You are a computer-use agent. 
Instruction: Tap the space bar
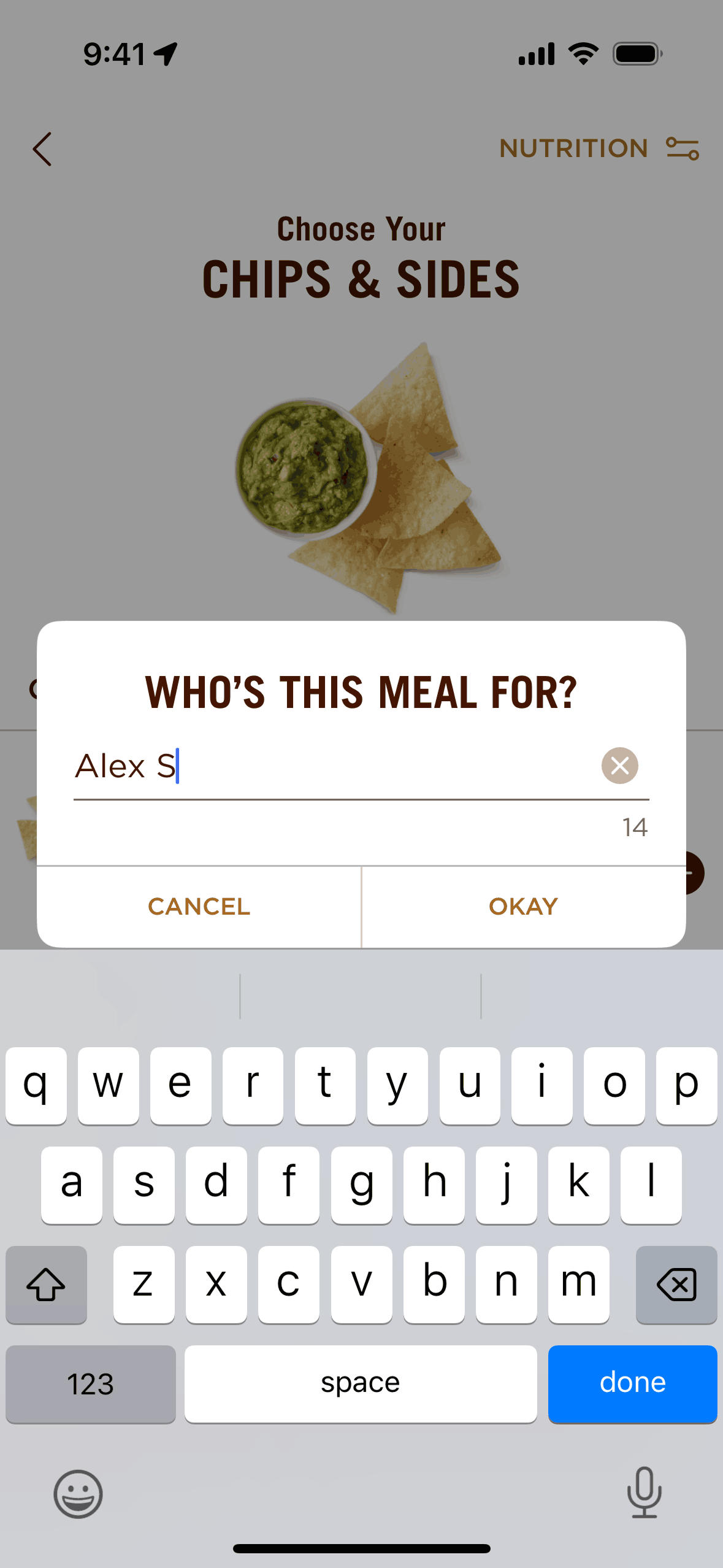[361, 1383]
